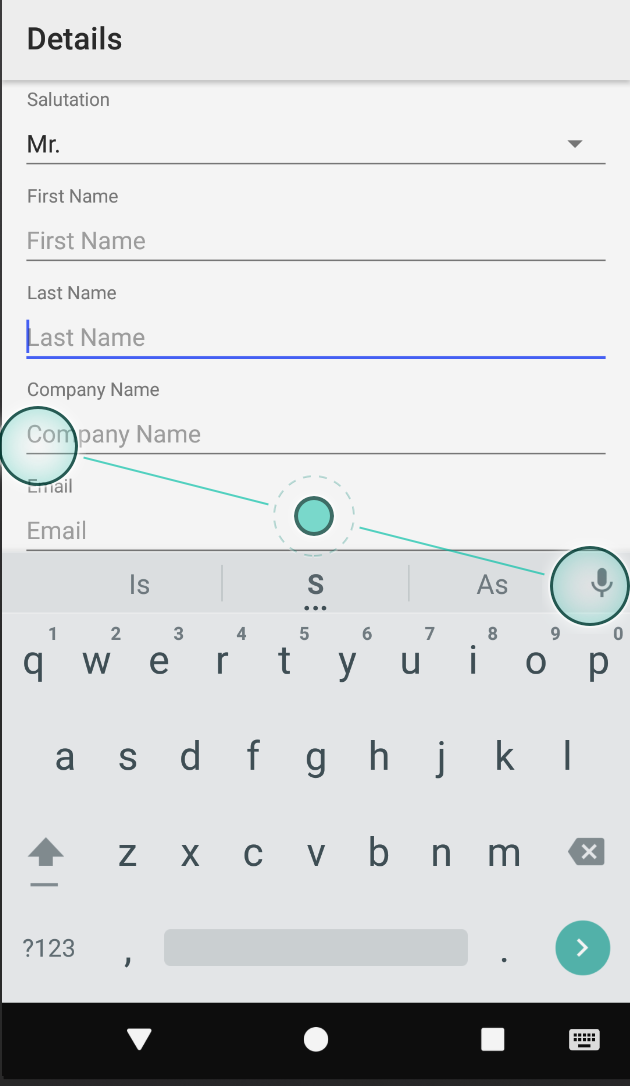Select the Company Name field

tap(315, 434)
